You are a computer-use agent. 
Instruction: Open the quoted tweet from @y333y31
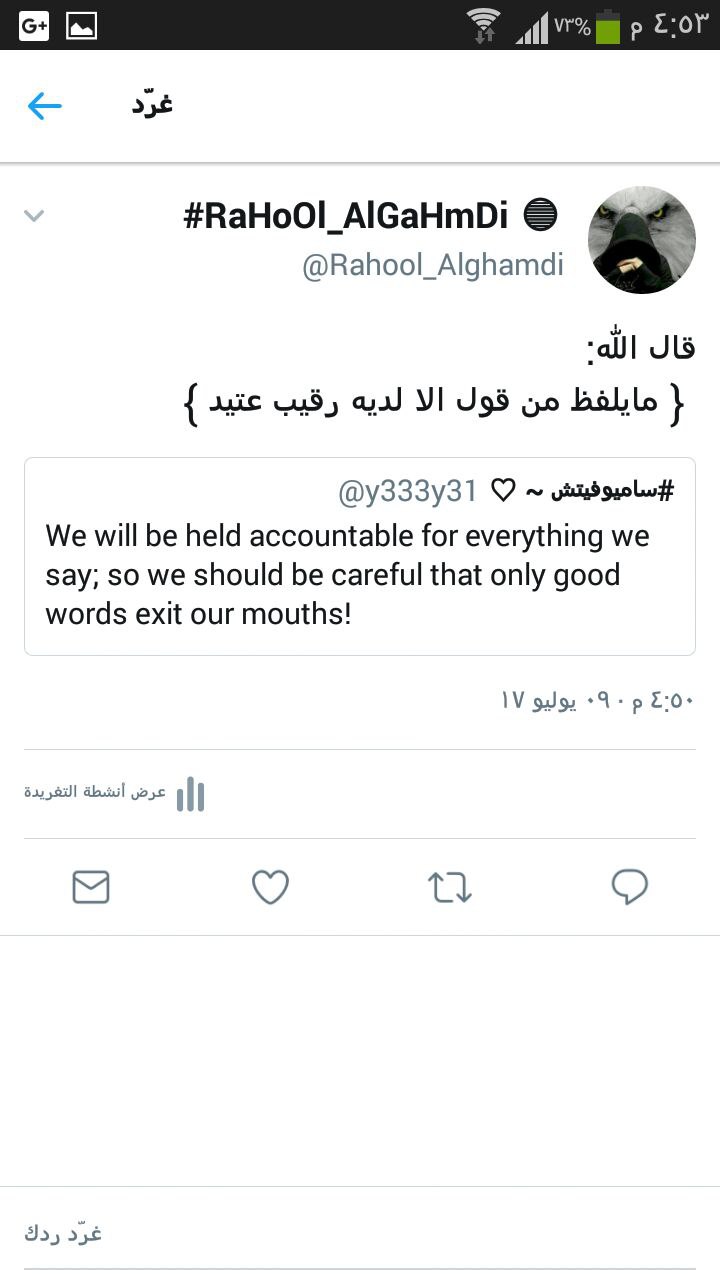pos(360,556)
